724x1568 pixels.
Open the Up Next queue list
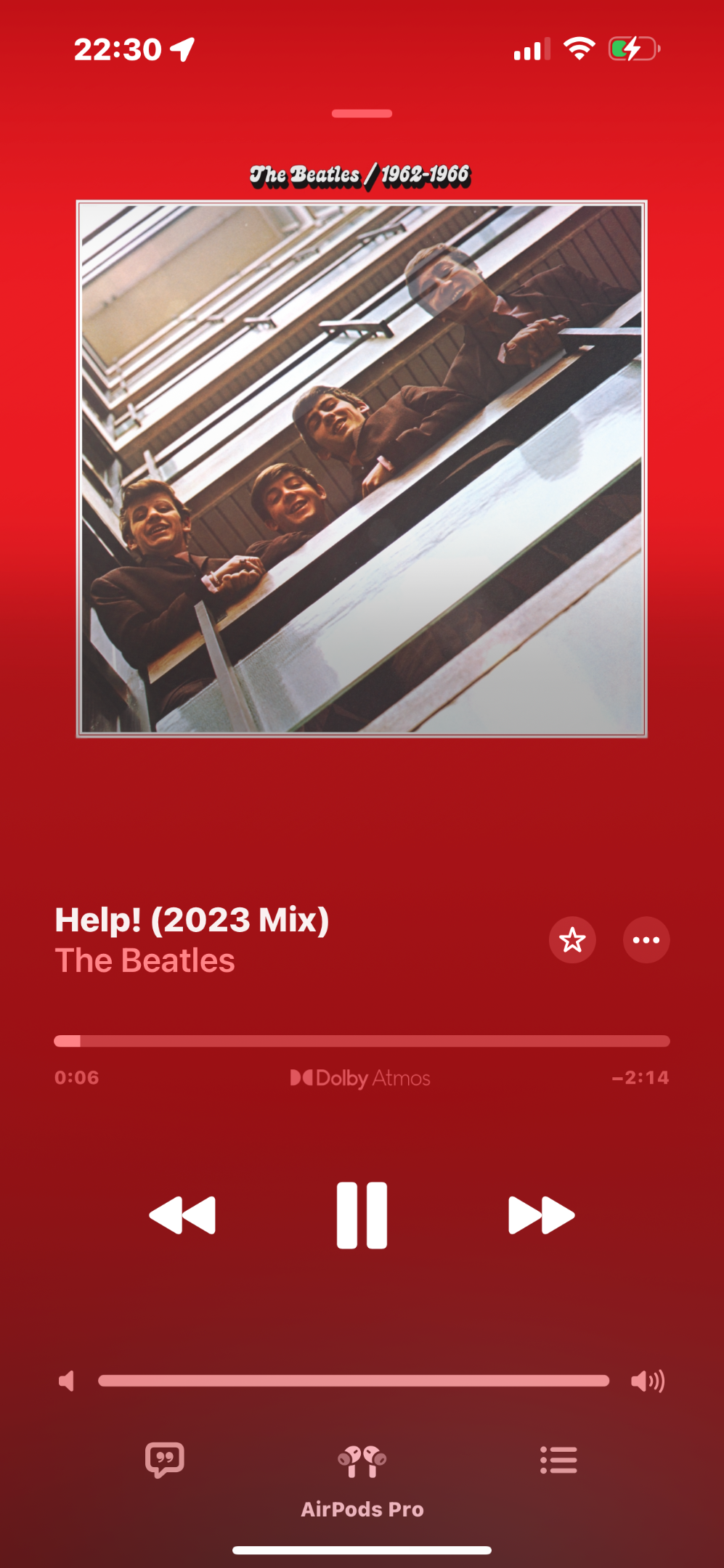pos(558,1460)
